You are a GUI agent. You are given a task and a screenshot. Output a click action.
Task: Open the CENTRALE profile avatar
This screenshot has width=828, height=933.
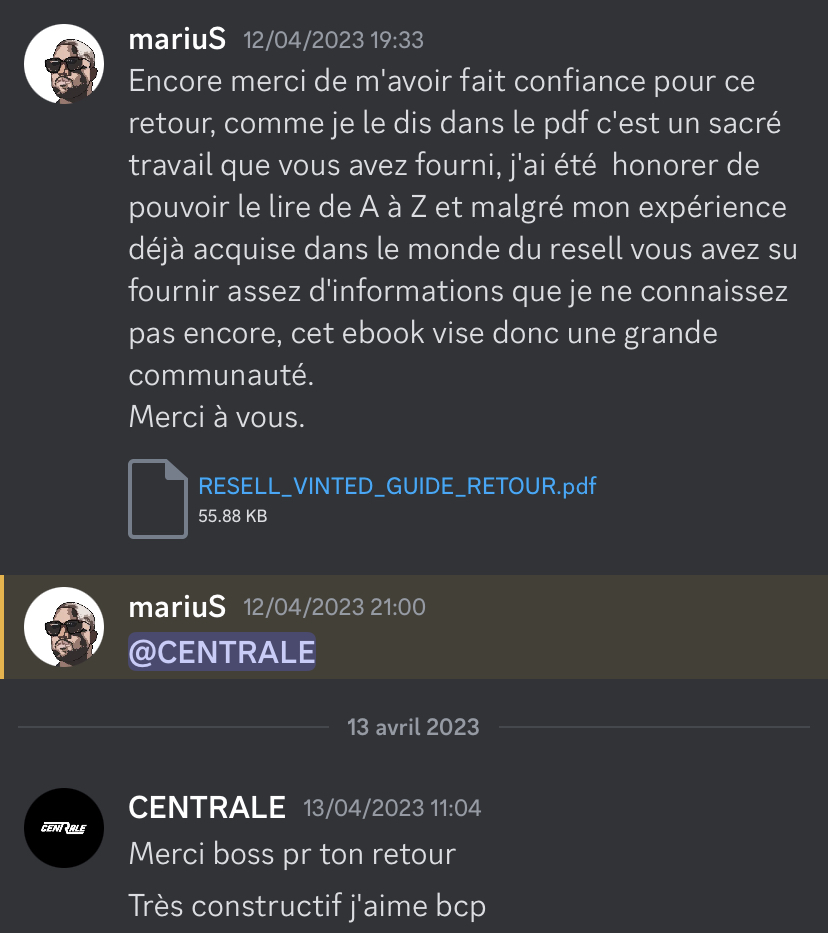tap(64, 827)
